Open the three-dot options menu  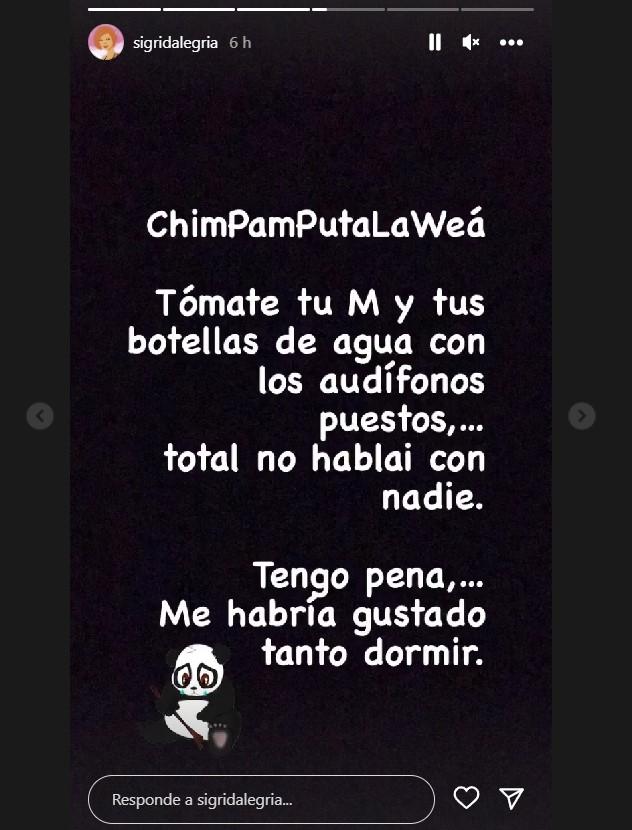pos(511,43)
